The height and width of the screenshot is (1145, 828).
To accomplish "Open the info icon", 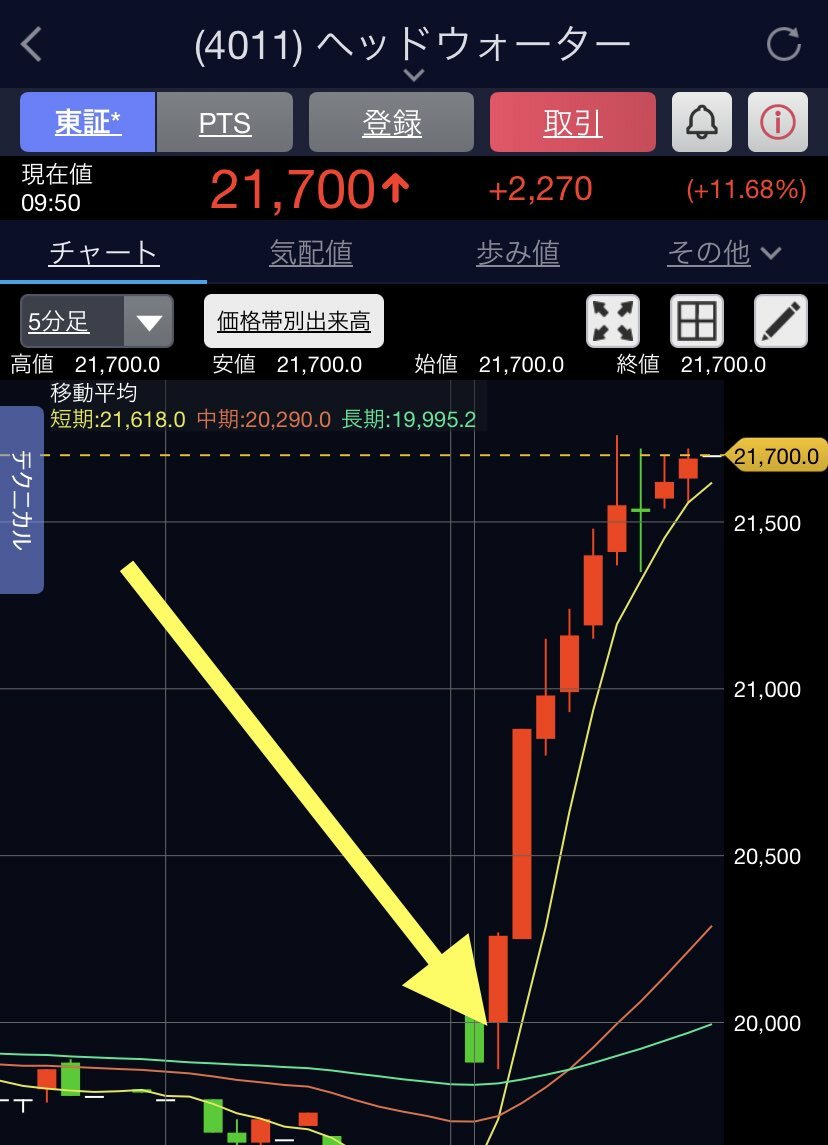I will pyautogui.click(x=777, y=122).
